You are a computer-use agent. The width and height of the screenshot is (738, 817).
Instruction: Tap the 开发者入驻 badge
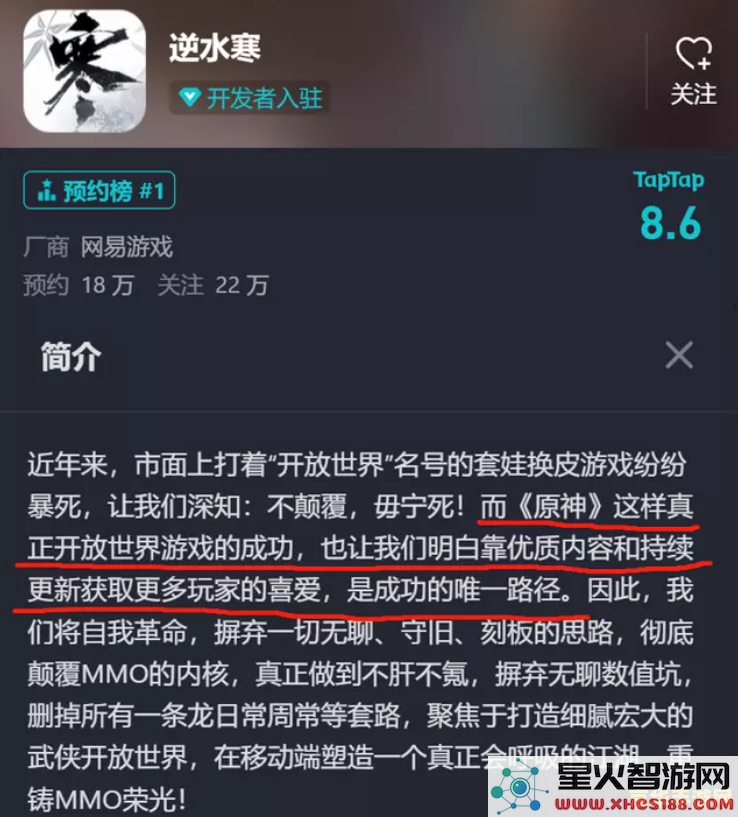tap(248, 98)
